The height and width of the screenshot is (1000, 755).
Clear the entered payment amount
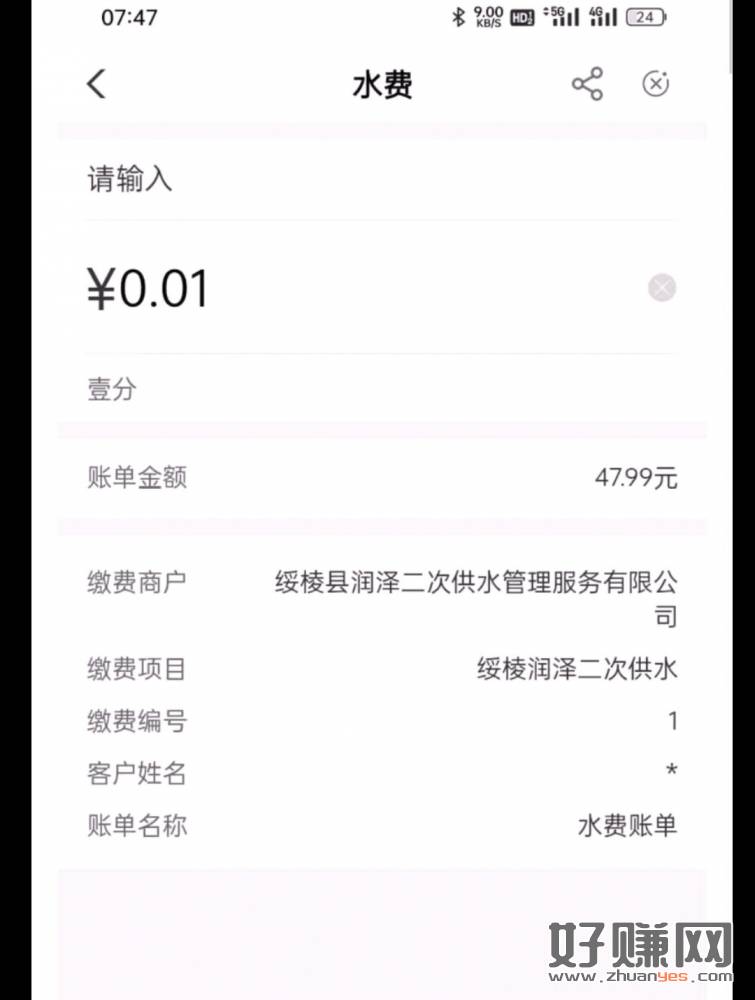pos(661,289)
